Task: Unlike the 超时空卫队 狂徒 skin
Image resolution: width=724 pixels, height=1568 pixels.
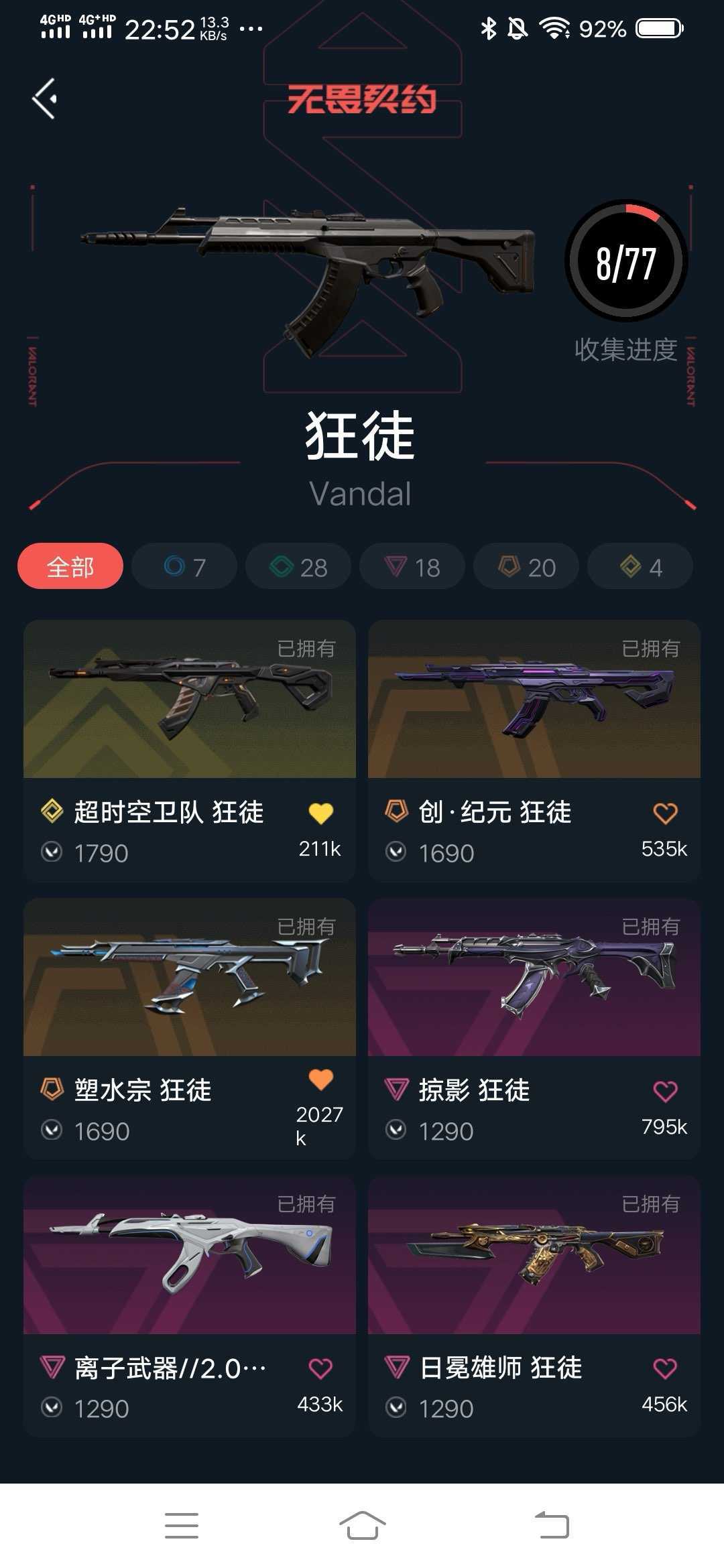Action: 320,813
